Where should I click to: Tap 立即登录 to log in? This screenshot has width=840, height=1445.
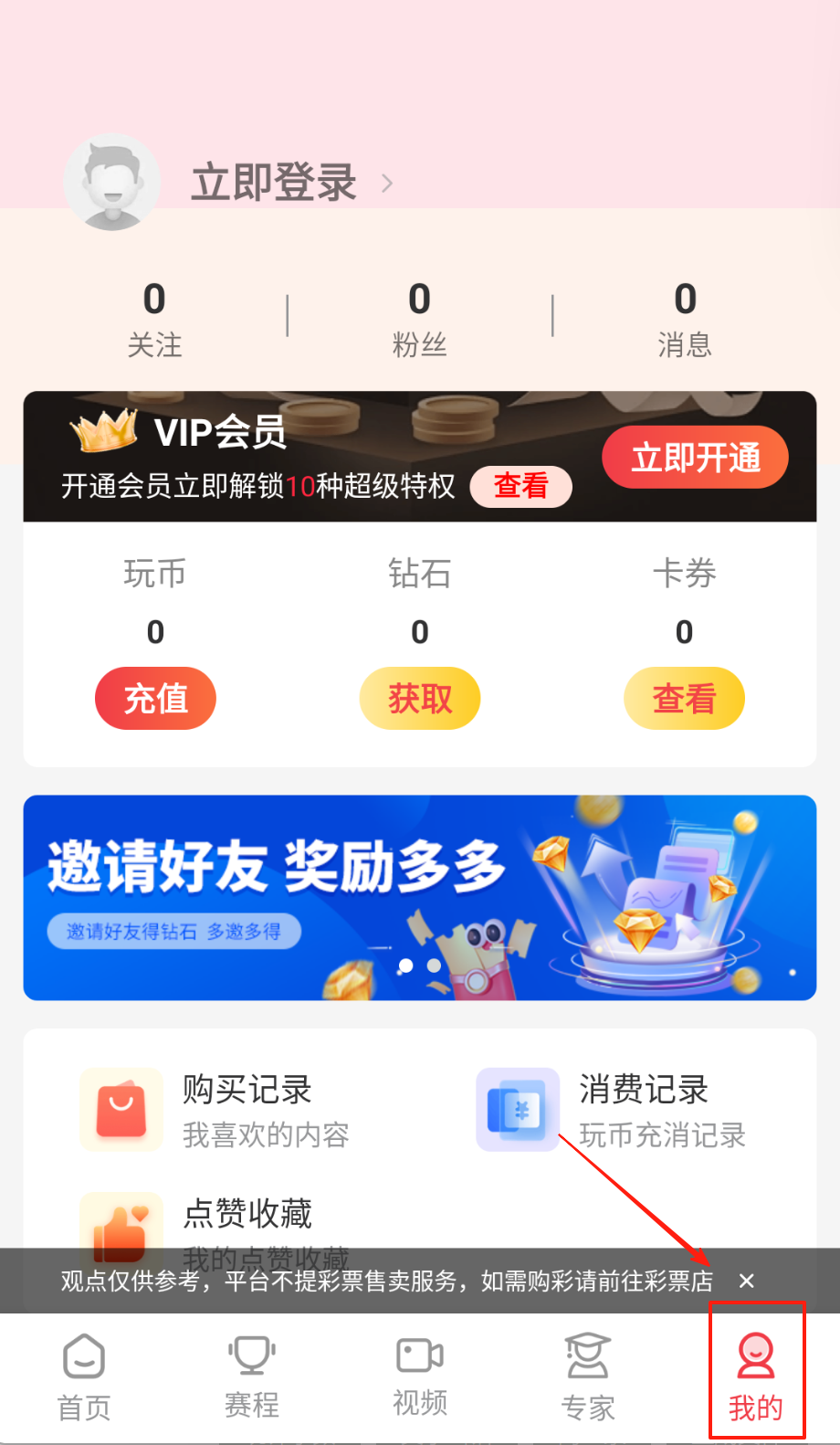pyautogui.click(x=274, y=183)
